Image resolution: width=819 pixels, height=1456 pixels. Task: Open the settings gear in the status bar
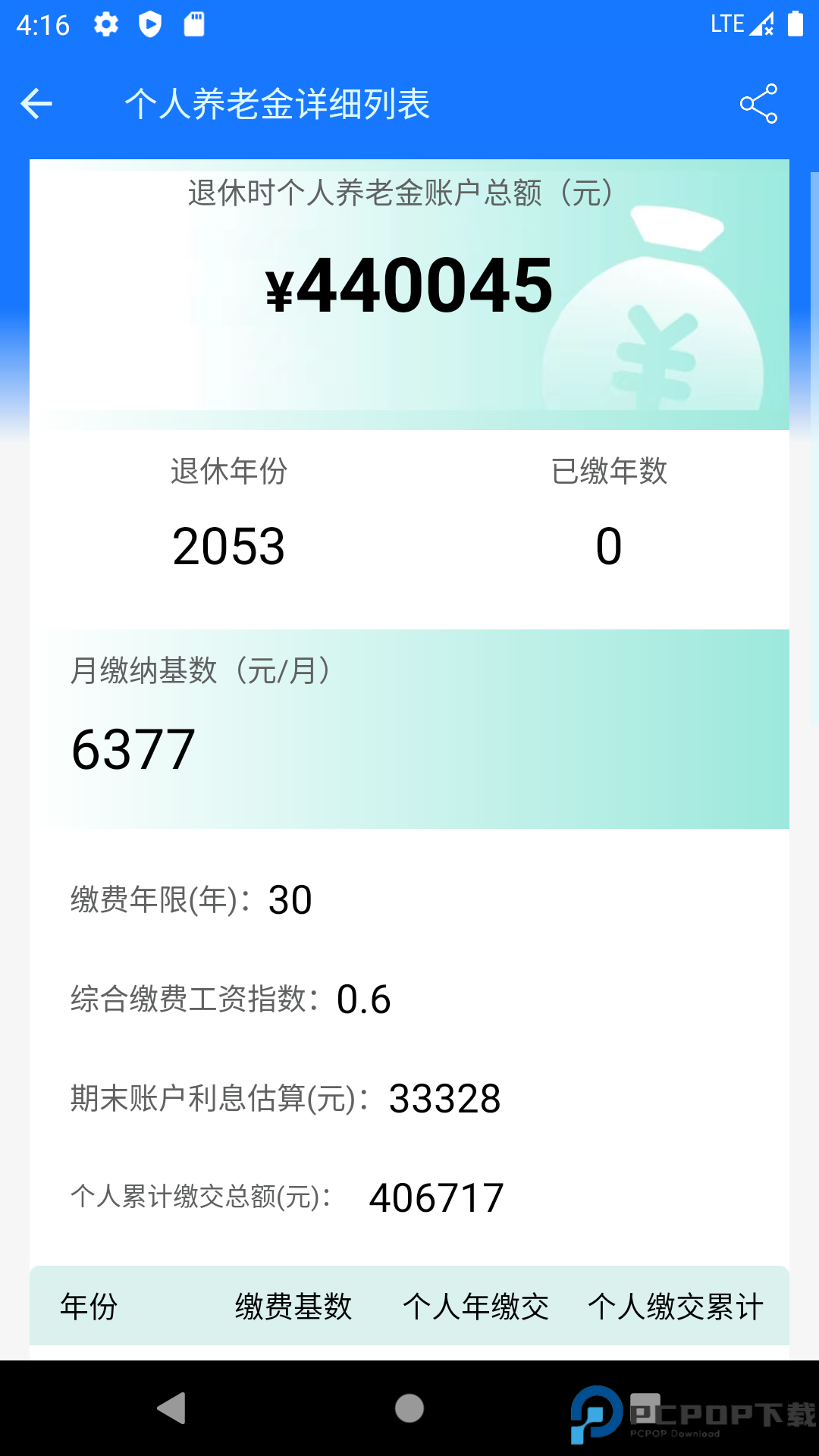pyautogui.click(x=105, y=24)
